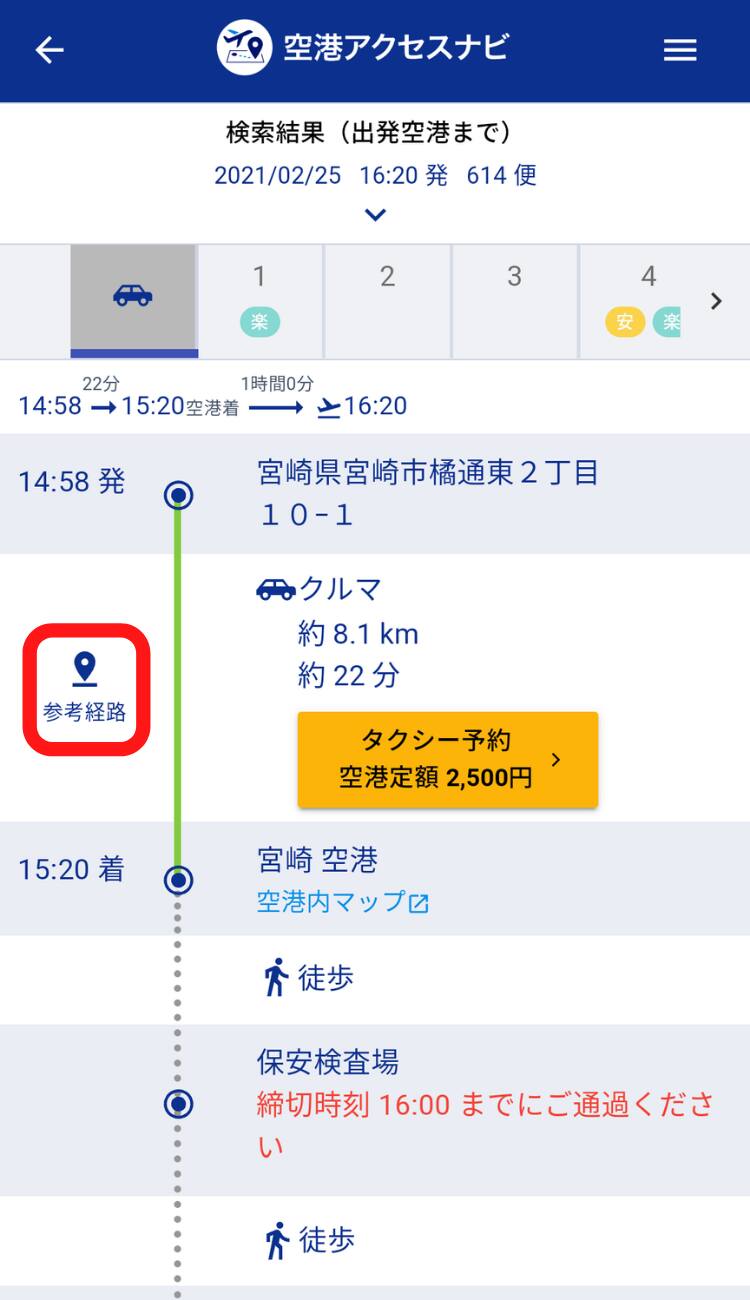Switch to route option 4

pos(640,298)
